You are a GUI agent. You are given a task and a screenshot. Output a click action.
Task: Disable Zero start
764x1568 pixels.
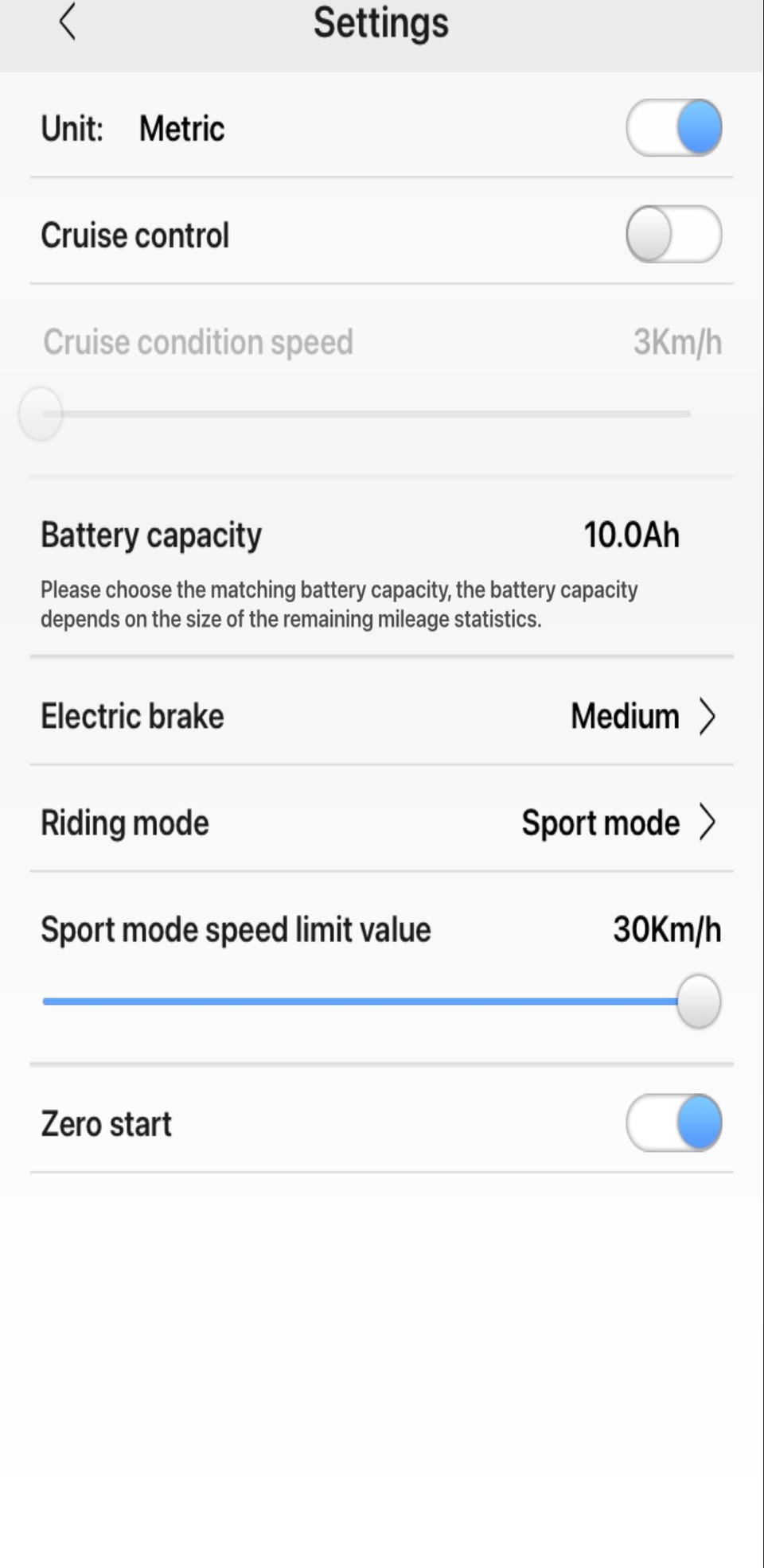click(673, 1123)
